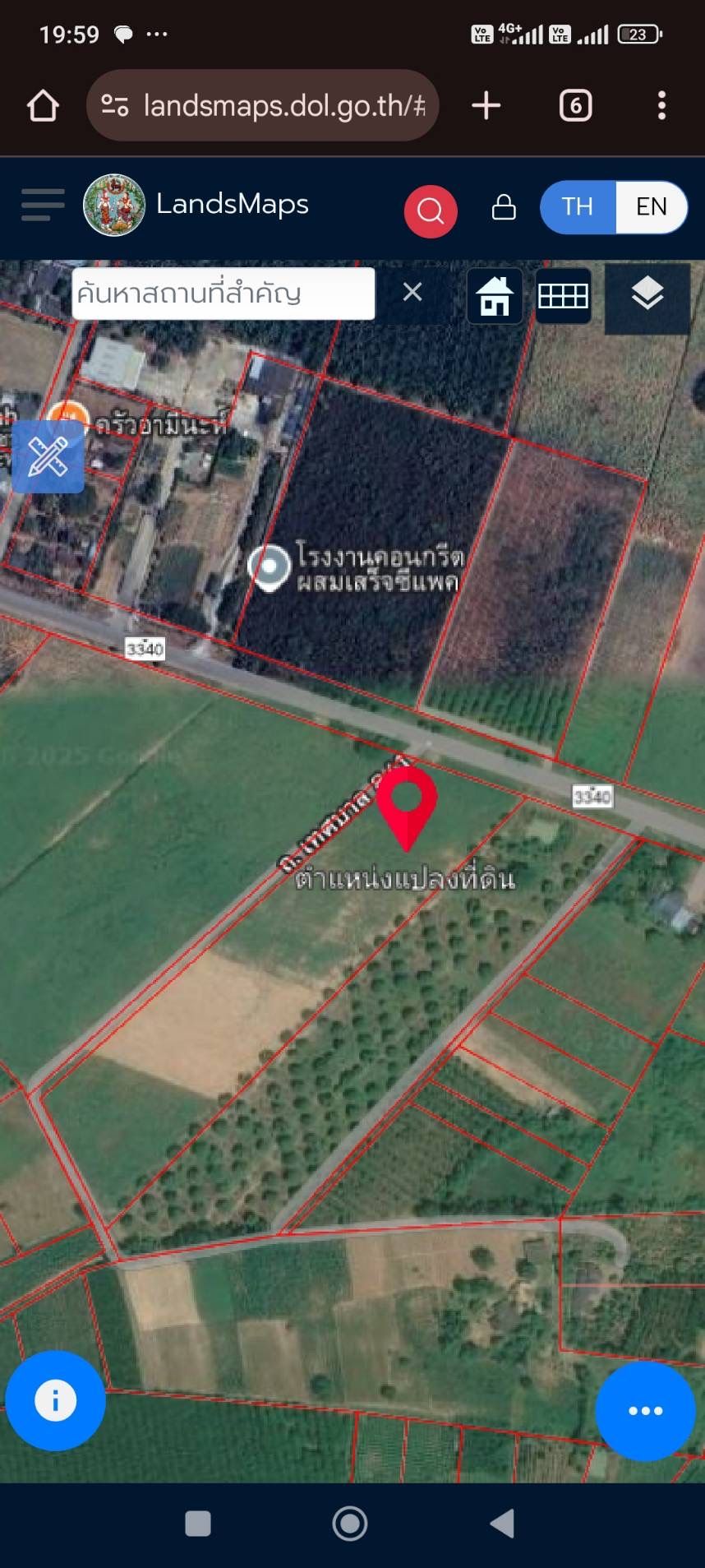Open the browser overflow menu
The height and width of the screenshot is (1568, 705).
(x=661, y=105)
